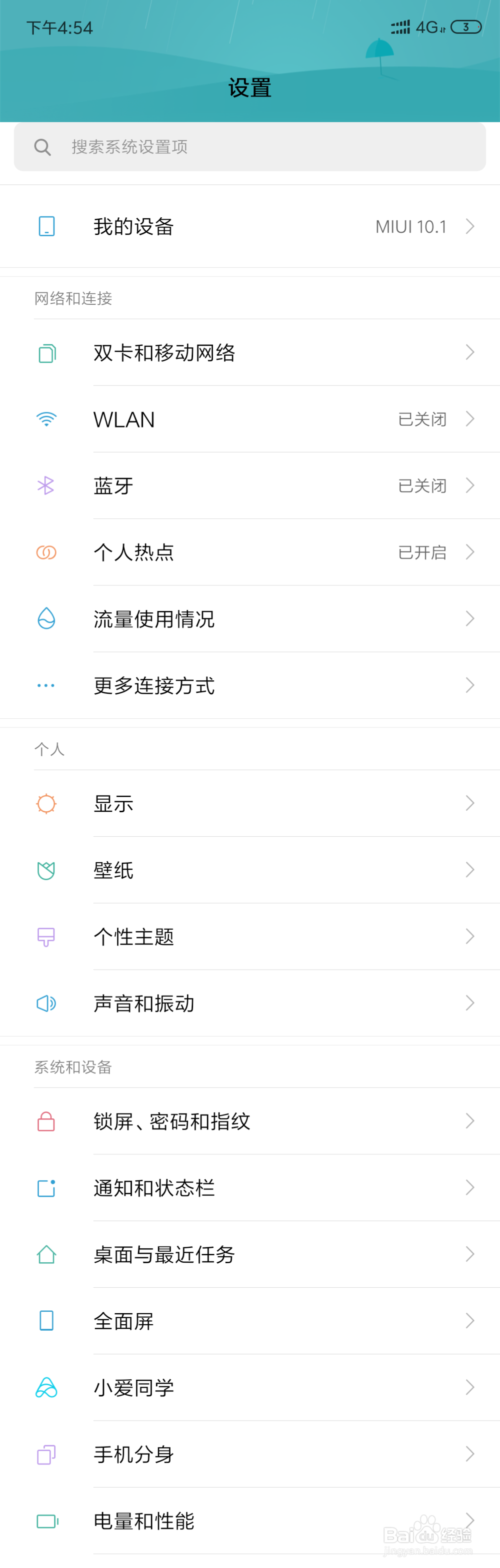This screenshot has height=1568, width=500.
Task: Select 桌面与最近任务 row
Action: 249,1254
